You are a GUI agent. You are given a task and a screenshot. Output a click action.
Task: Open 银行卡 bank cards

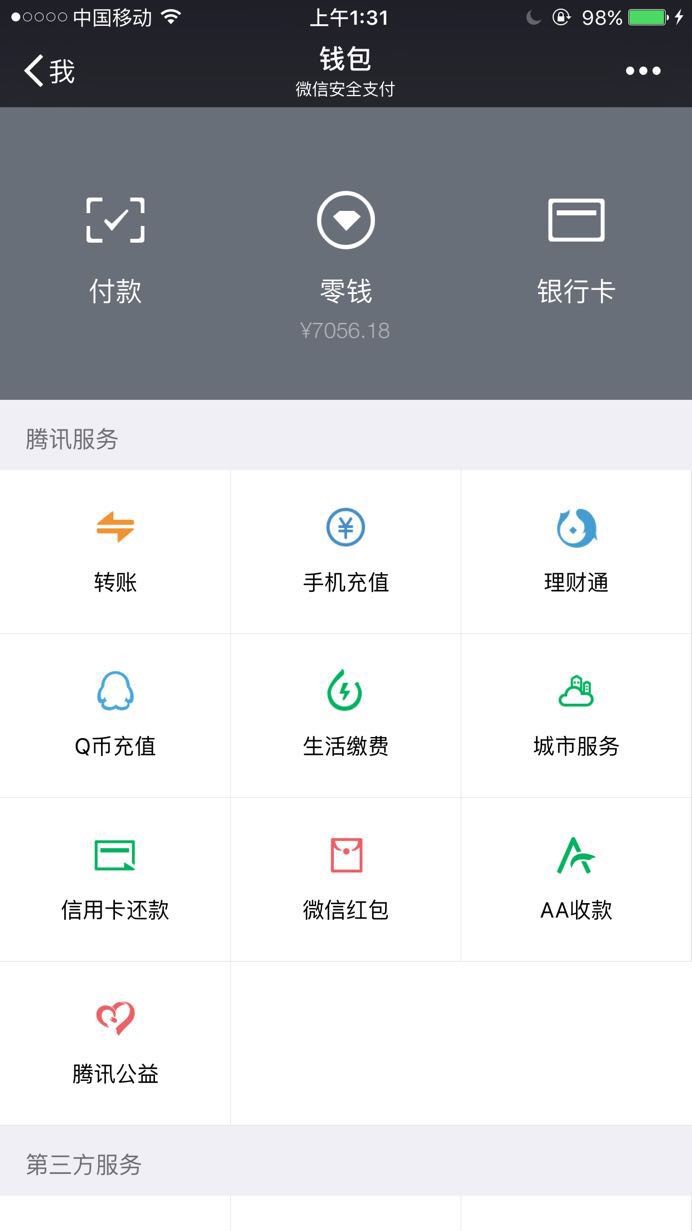coord(576,250)
